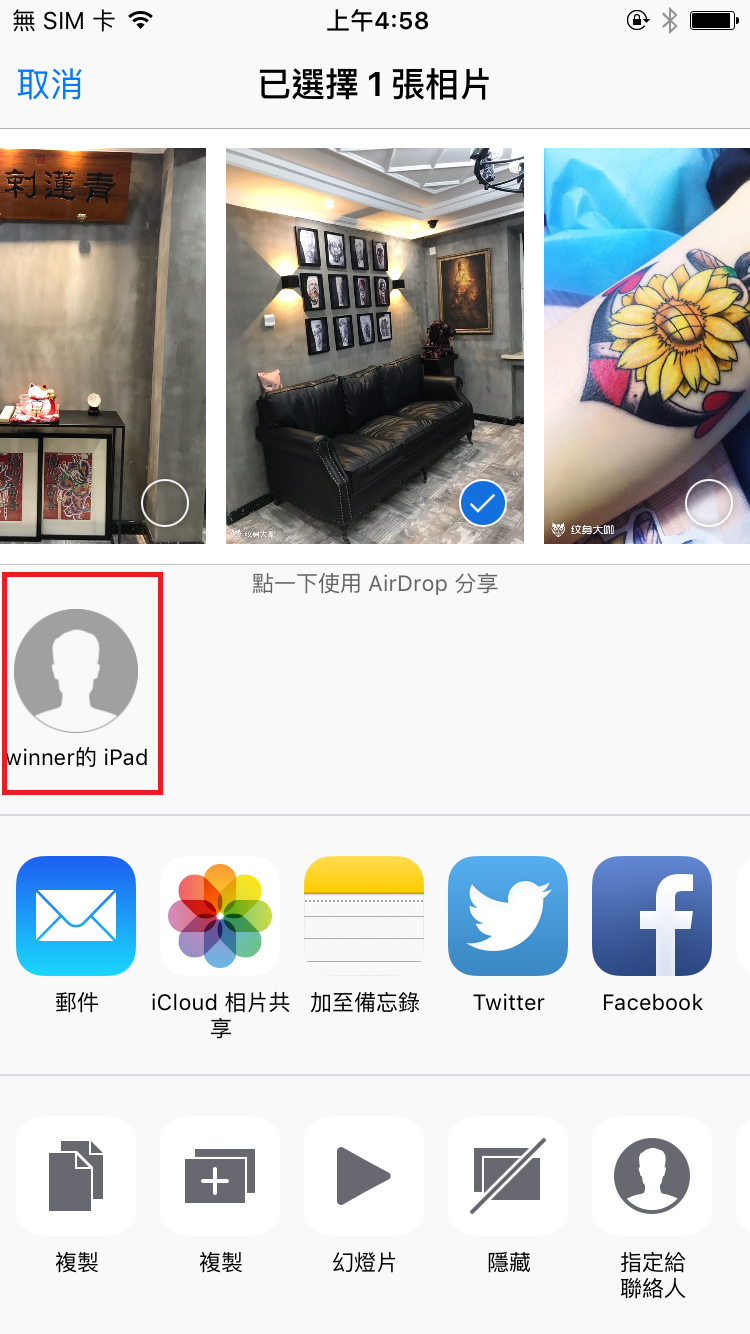Image resolution: width=750 pixels, height=1334 pixels.
Task: Share the photo to Twitter
Action: tap(508, 916)
